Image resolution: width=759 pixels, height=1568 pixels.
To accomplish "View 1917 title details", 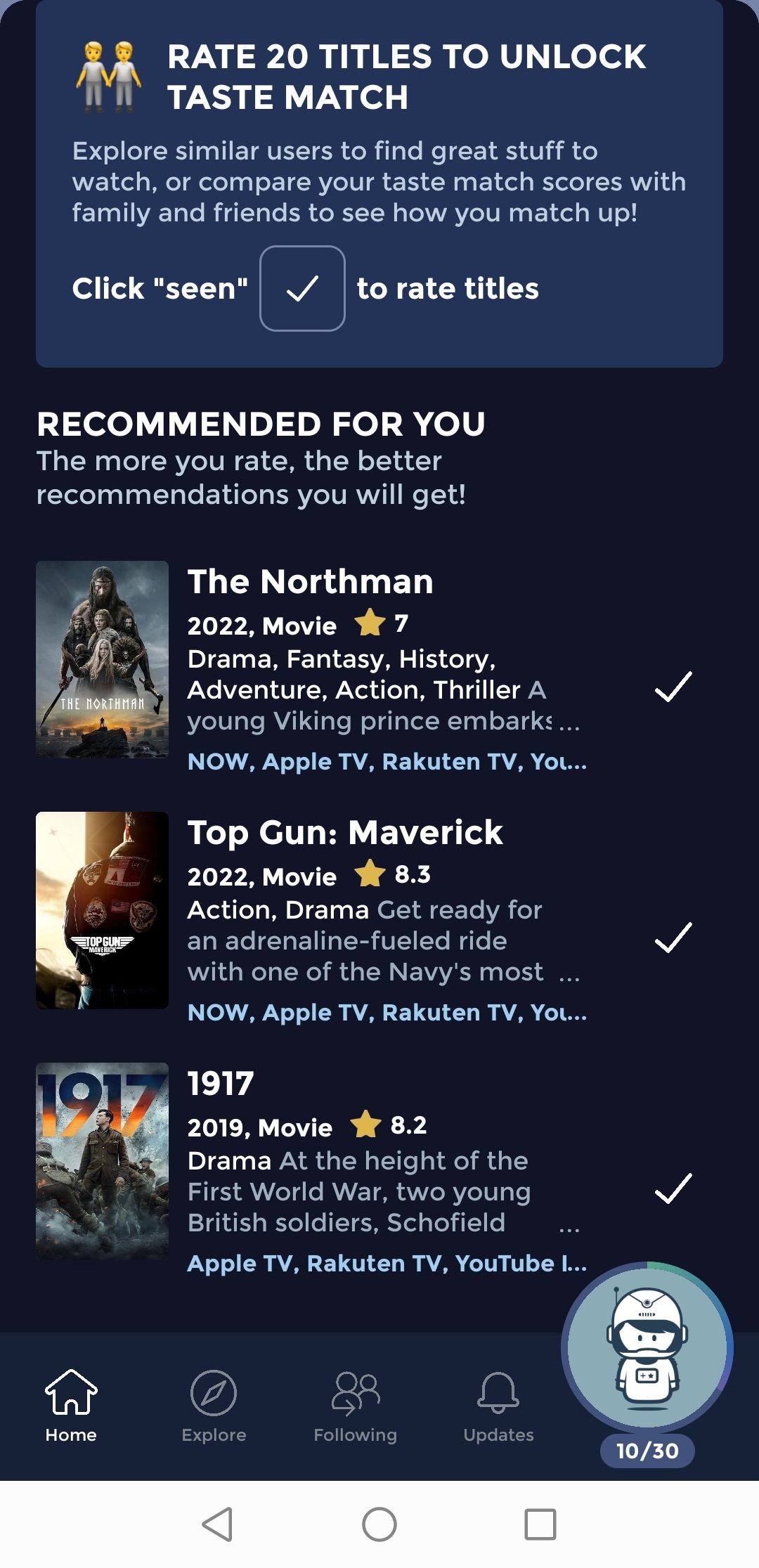I will point(221,1084).
